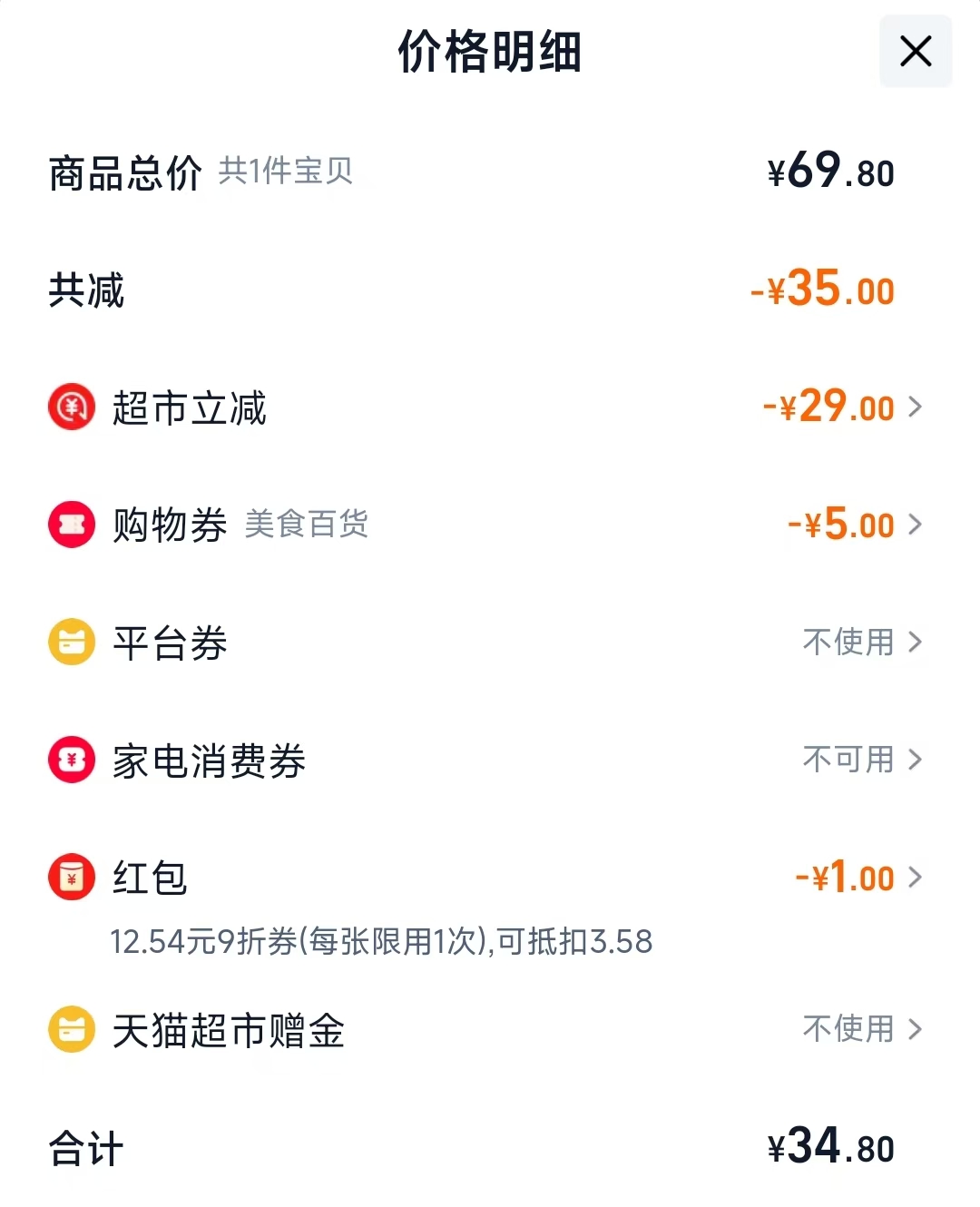The image size is (980, 1207).
Task: Select 不使用 for 天猫超市赠金
Action: click(x=846, y=1030)
